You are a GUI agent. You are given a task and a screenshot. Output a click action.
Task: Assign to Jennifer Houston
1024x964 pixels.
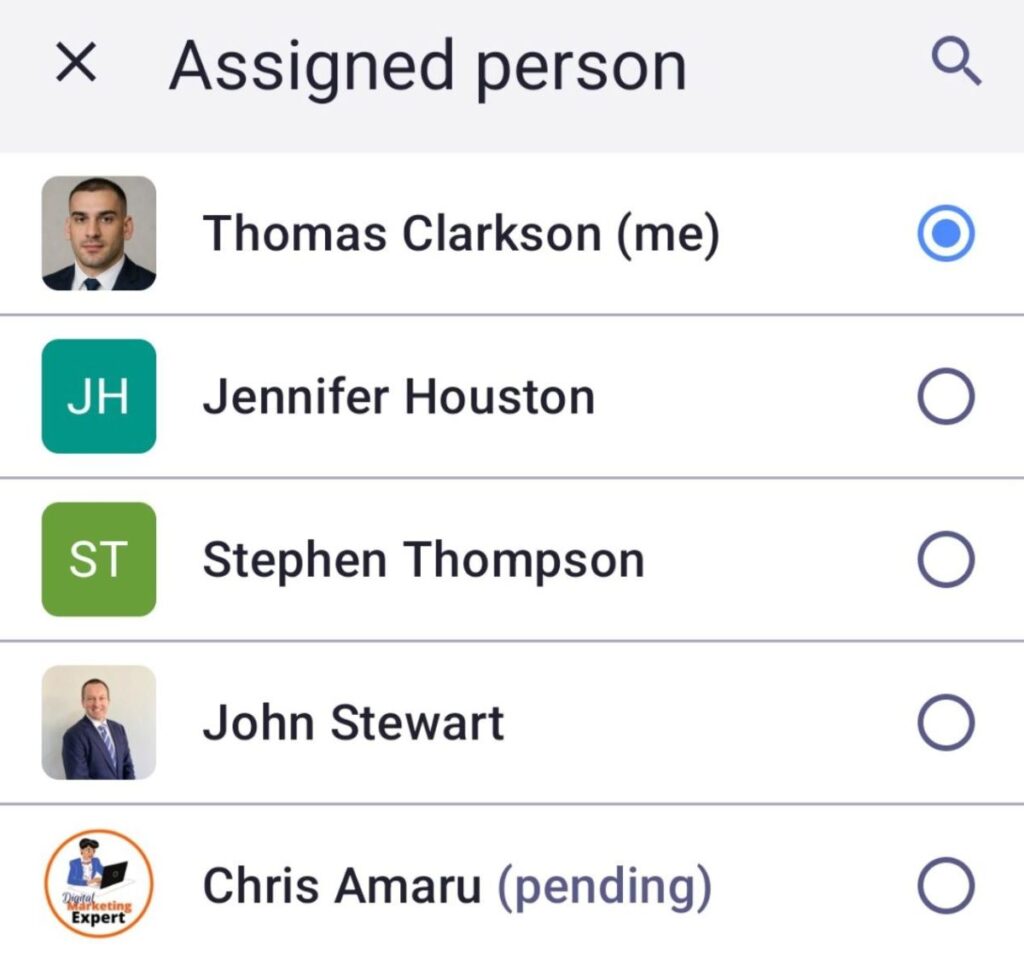944,397
